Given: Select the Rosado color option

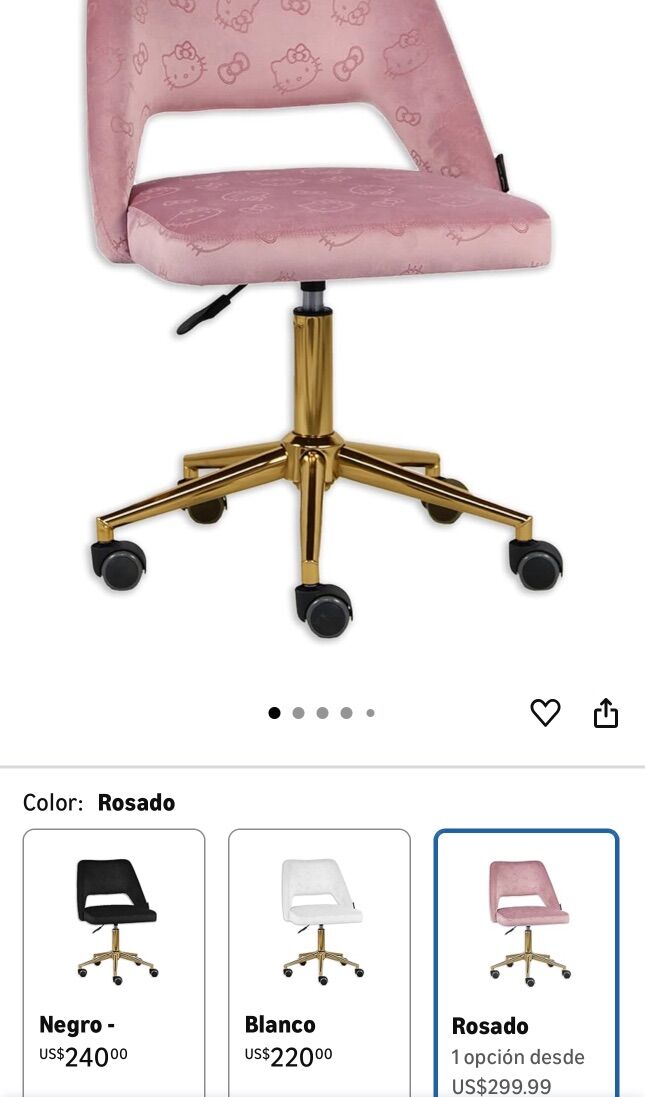Looking at the screenshot, I should (526, 962).
